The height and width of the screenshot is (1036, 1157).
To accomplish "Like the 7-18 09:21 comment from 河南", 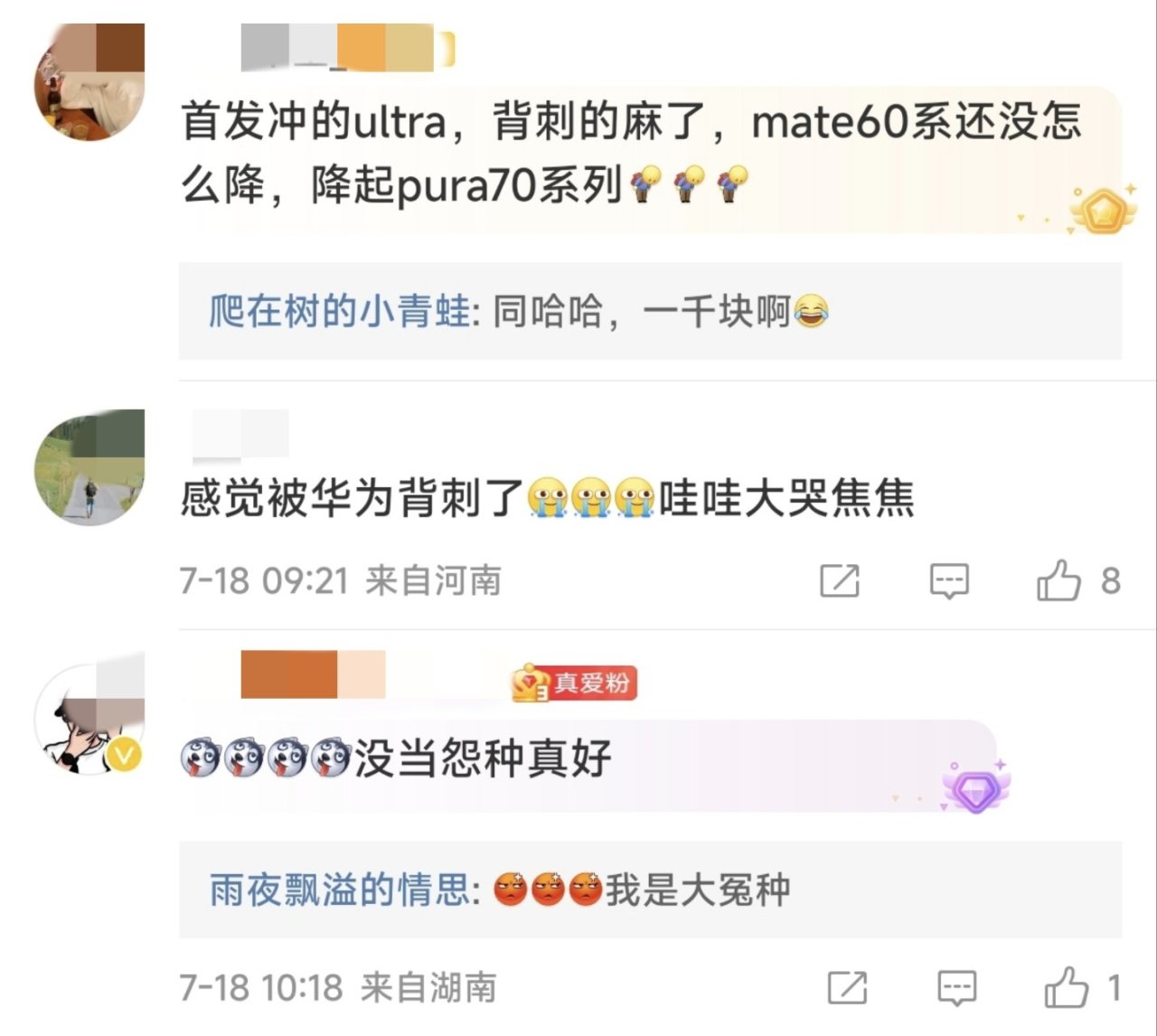I will (1058, 580).
